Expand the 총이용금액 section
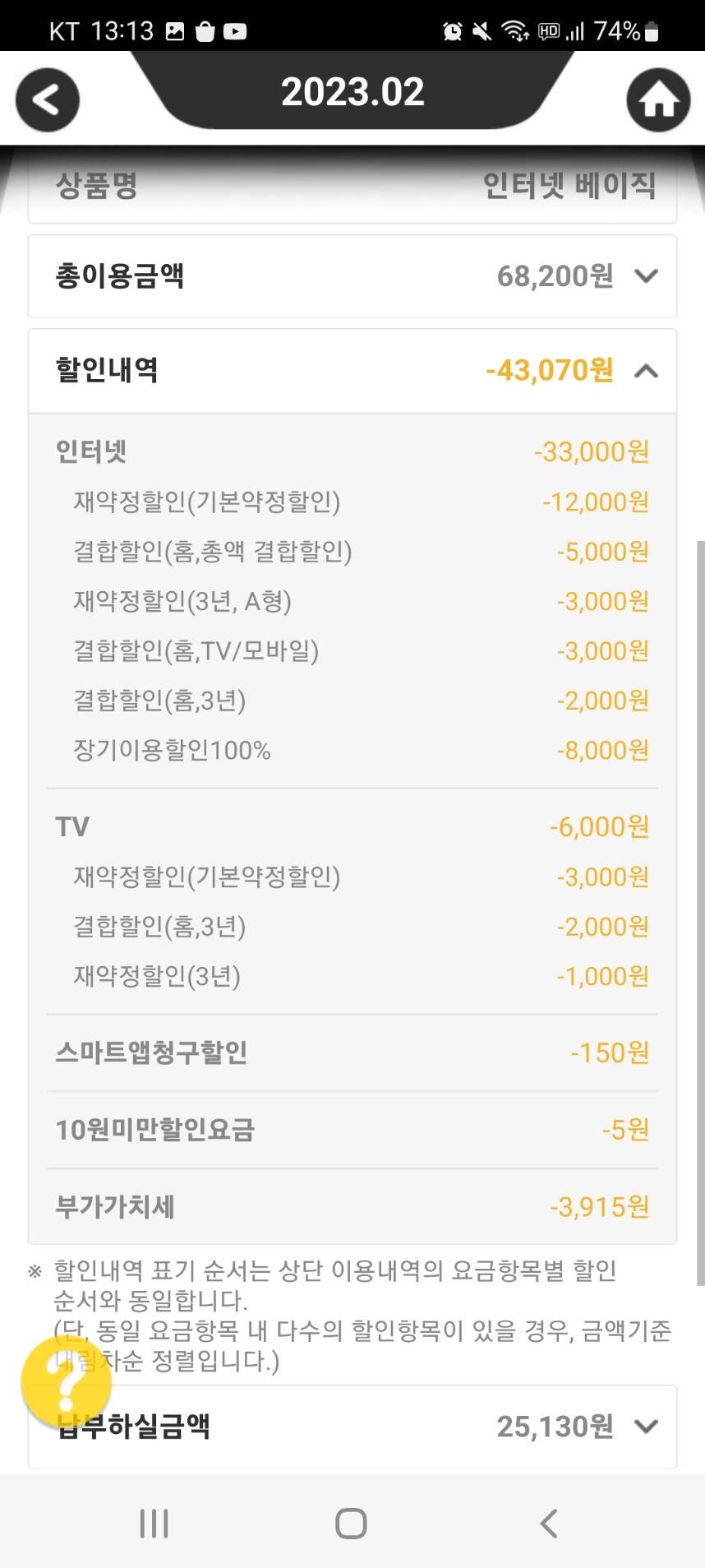The width and height of the screenshot is (705, 1568). (647, 276)
